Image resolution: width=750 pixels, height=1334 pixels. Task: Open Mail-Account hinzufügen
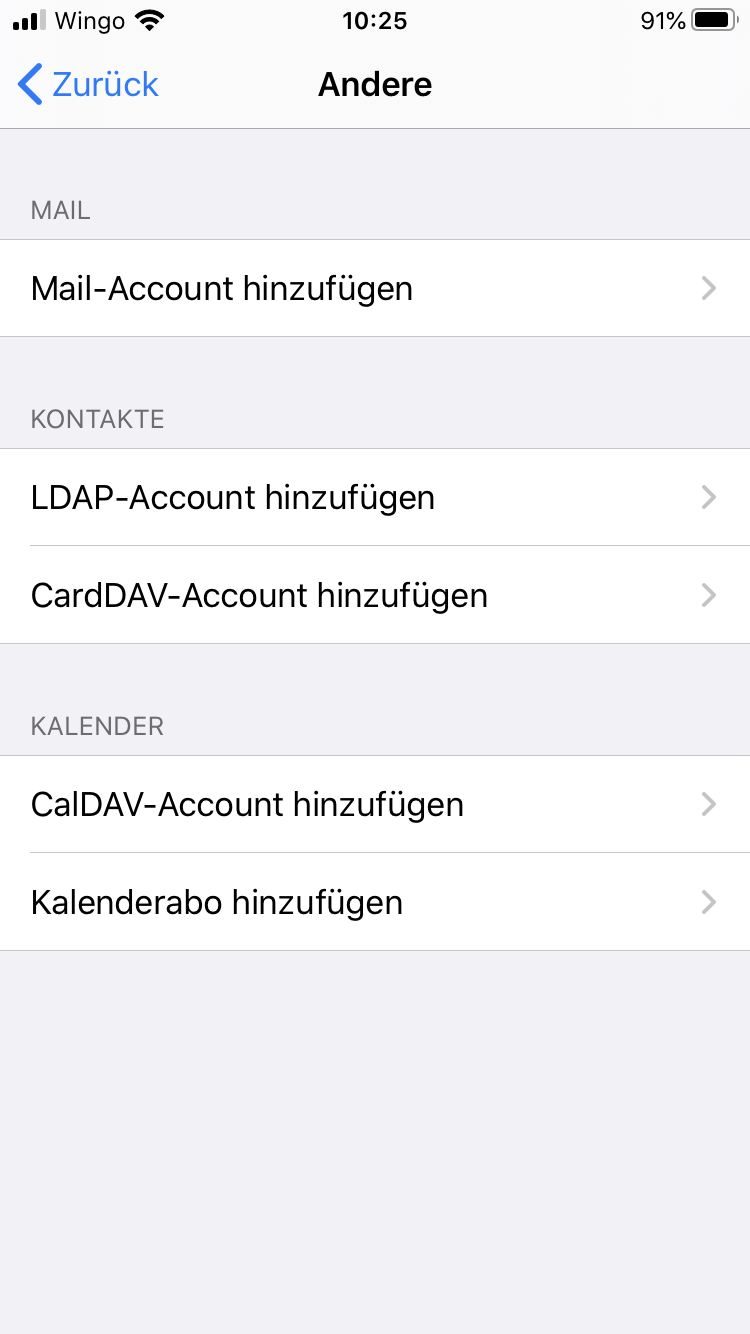click(x=375, y=288)
